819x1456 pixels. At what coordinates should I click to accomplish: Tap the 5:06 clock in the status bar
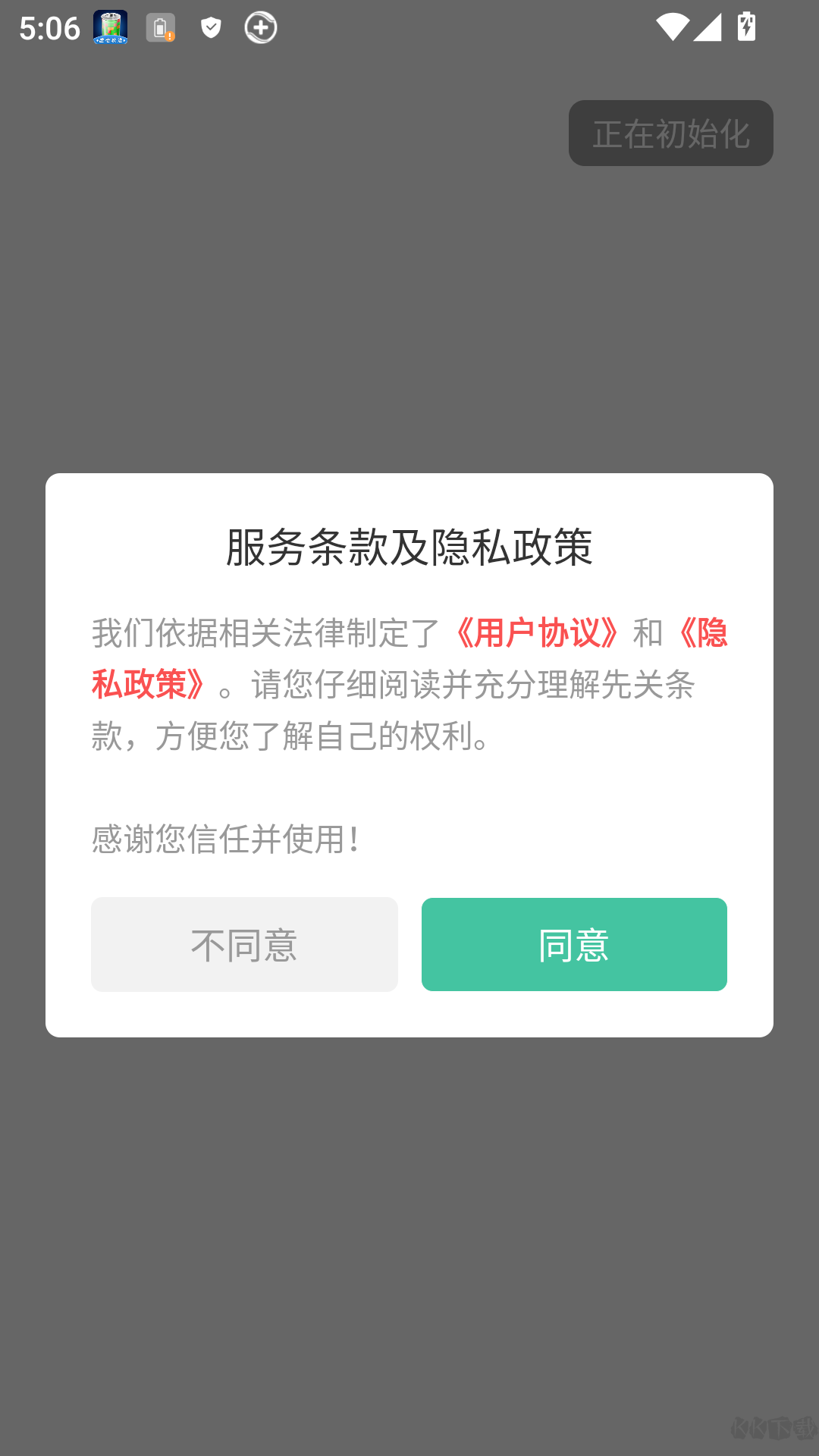[x=49, y=27]
